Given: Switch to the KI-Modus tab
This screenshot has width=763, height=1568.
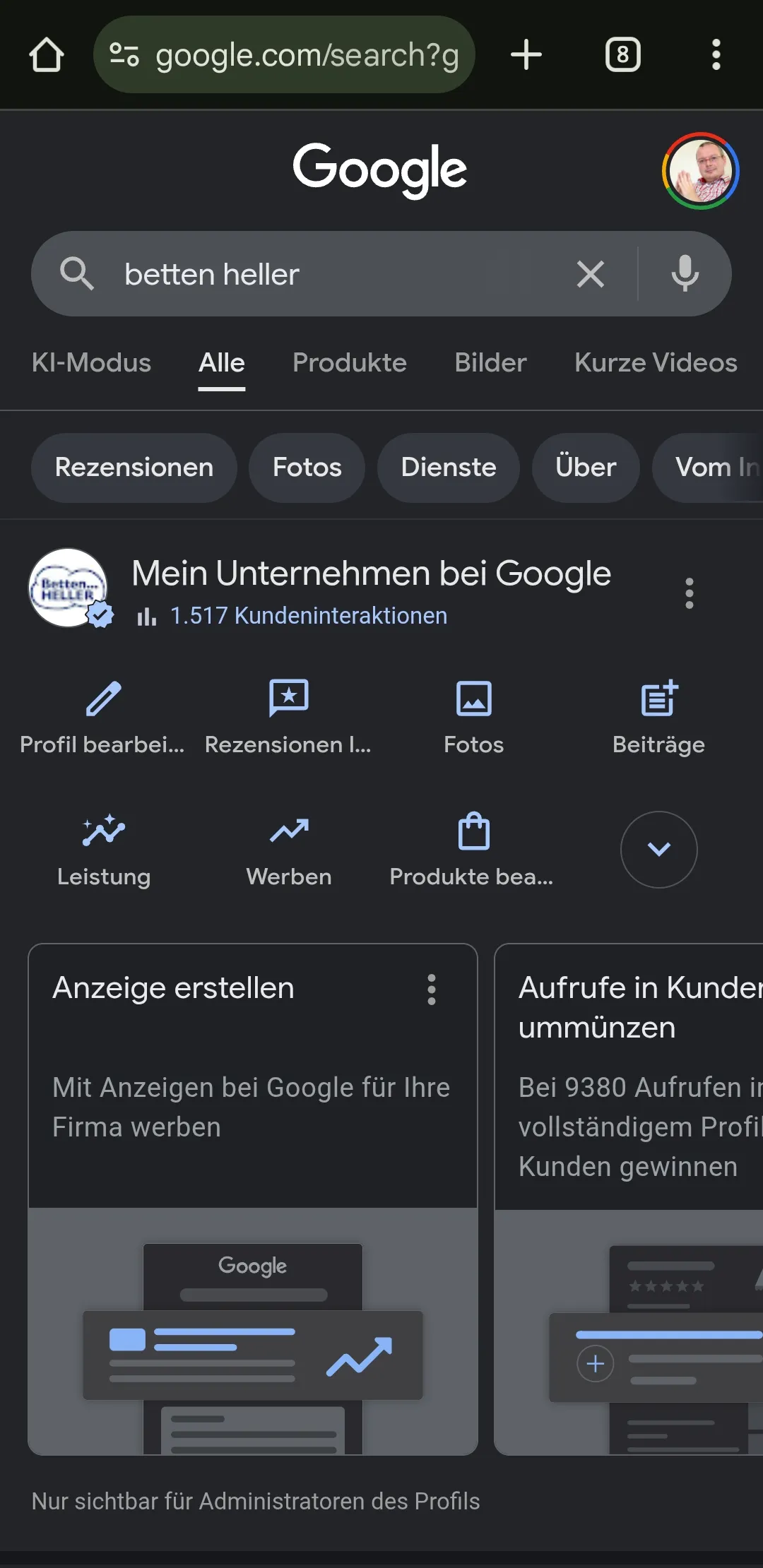Looking at the screenshot, I should 91,363.
